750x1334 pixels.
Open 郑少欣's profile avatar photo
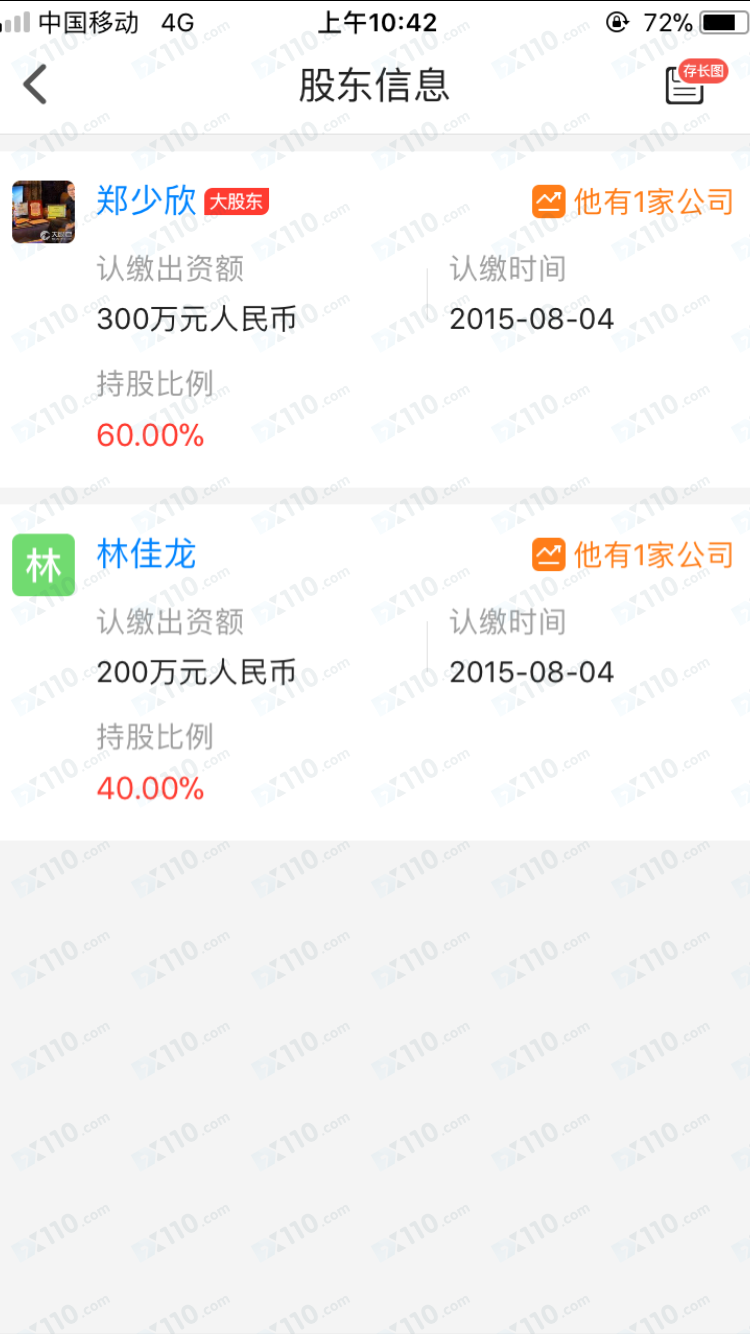[43, 211]
